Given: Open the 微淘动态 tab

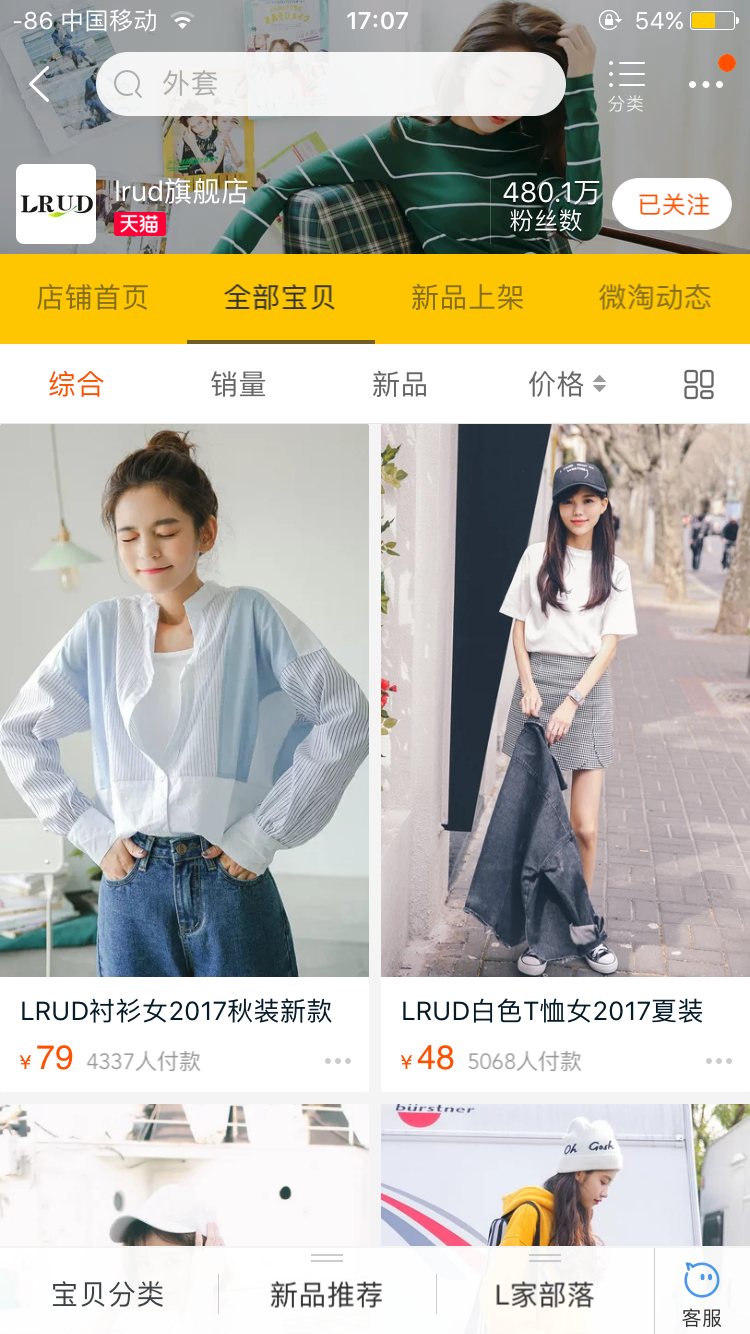Looking at the screenshot, I should click(x=652, y=298).
